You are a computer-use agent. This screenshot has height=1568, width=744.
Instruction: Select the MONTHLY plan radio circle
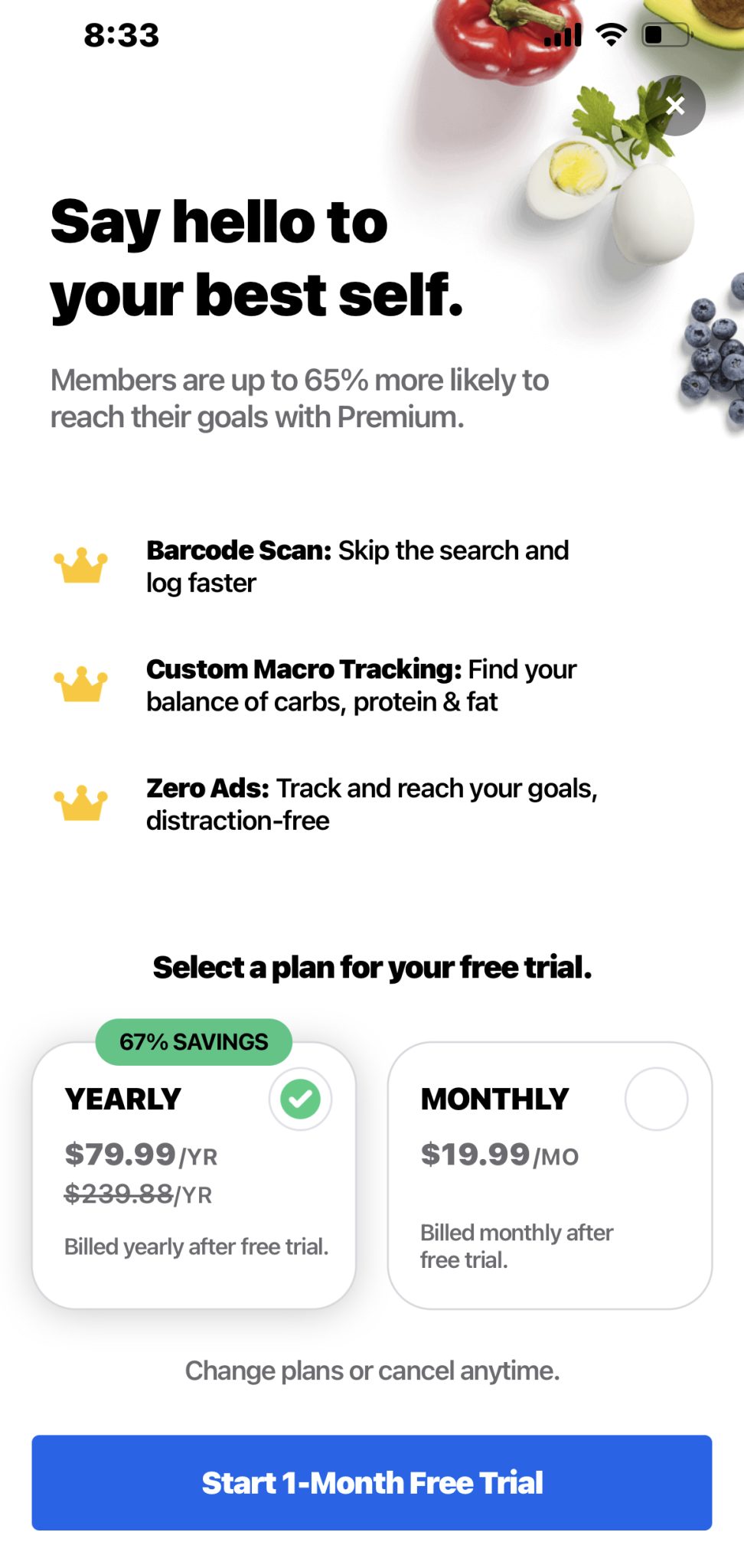[x=657, y=1098]
